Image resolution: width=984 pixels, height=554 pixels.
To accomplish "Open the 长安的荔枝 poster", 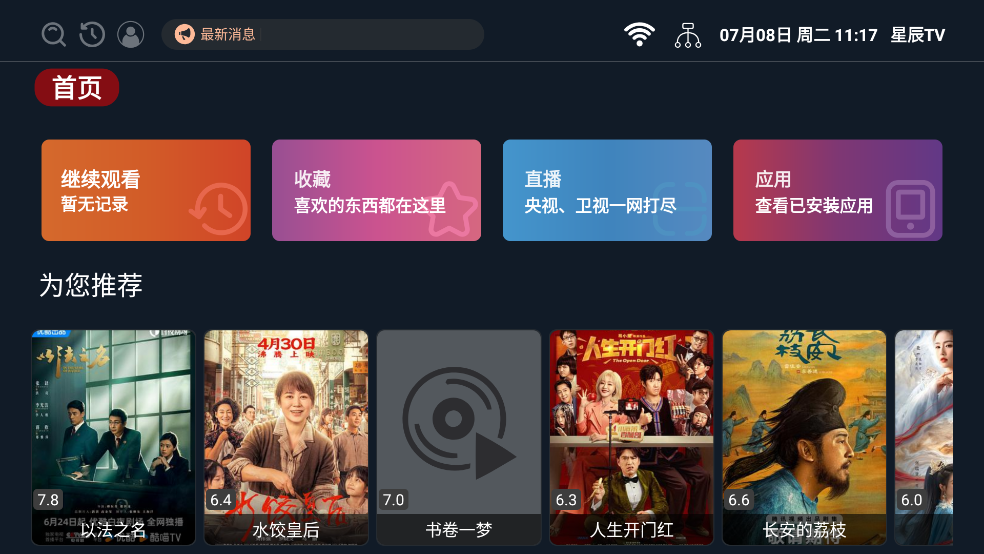I will point(804,437).
